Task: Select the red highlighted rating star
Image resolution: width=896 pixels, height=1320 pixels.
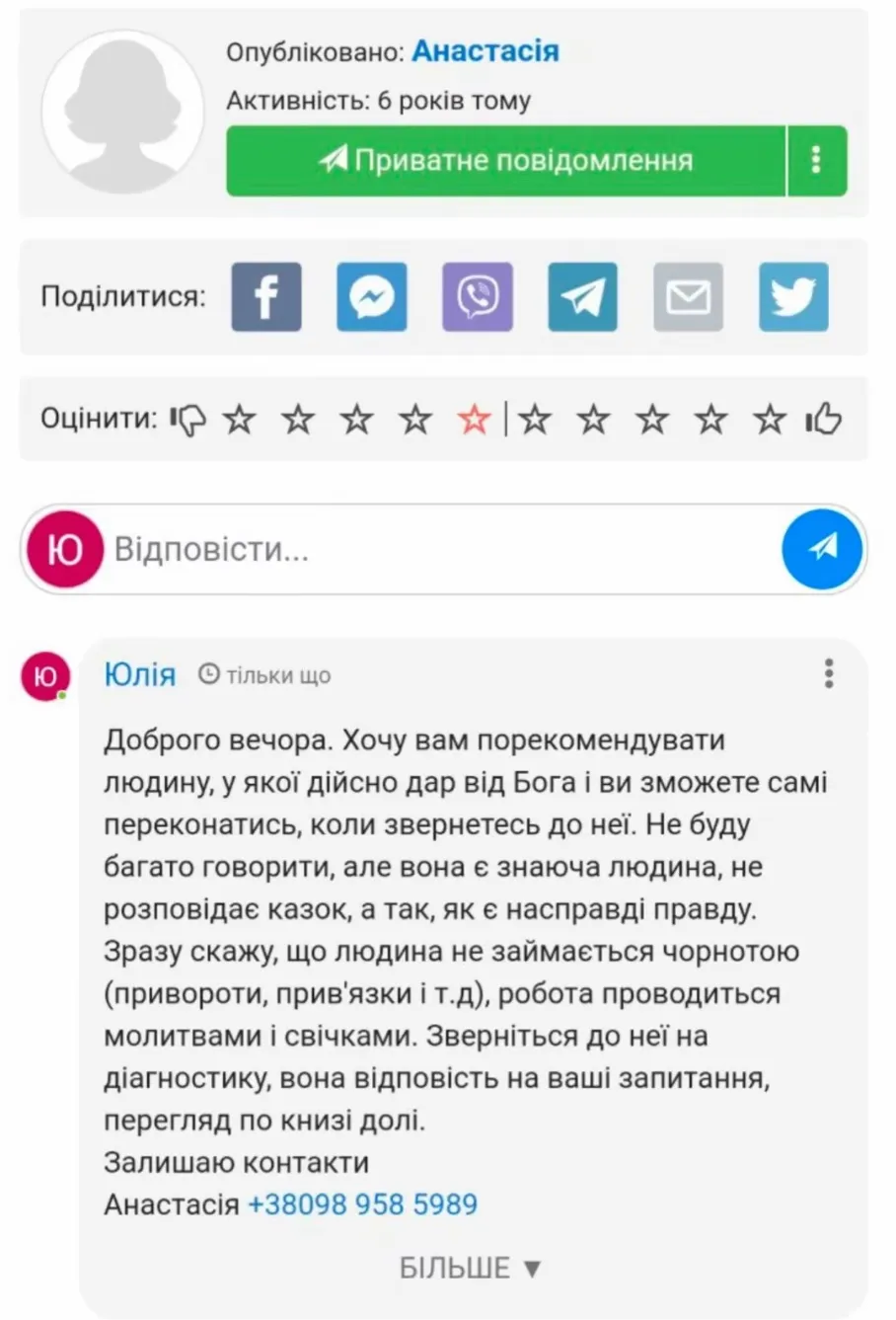Action: point(475,420)
